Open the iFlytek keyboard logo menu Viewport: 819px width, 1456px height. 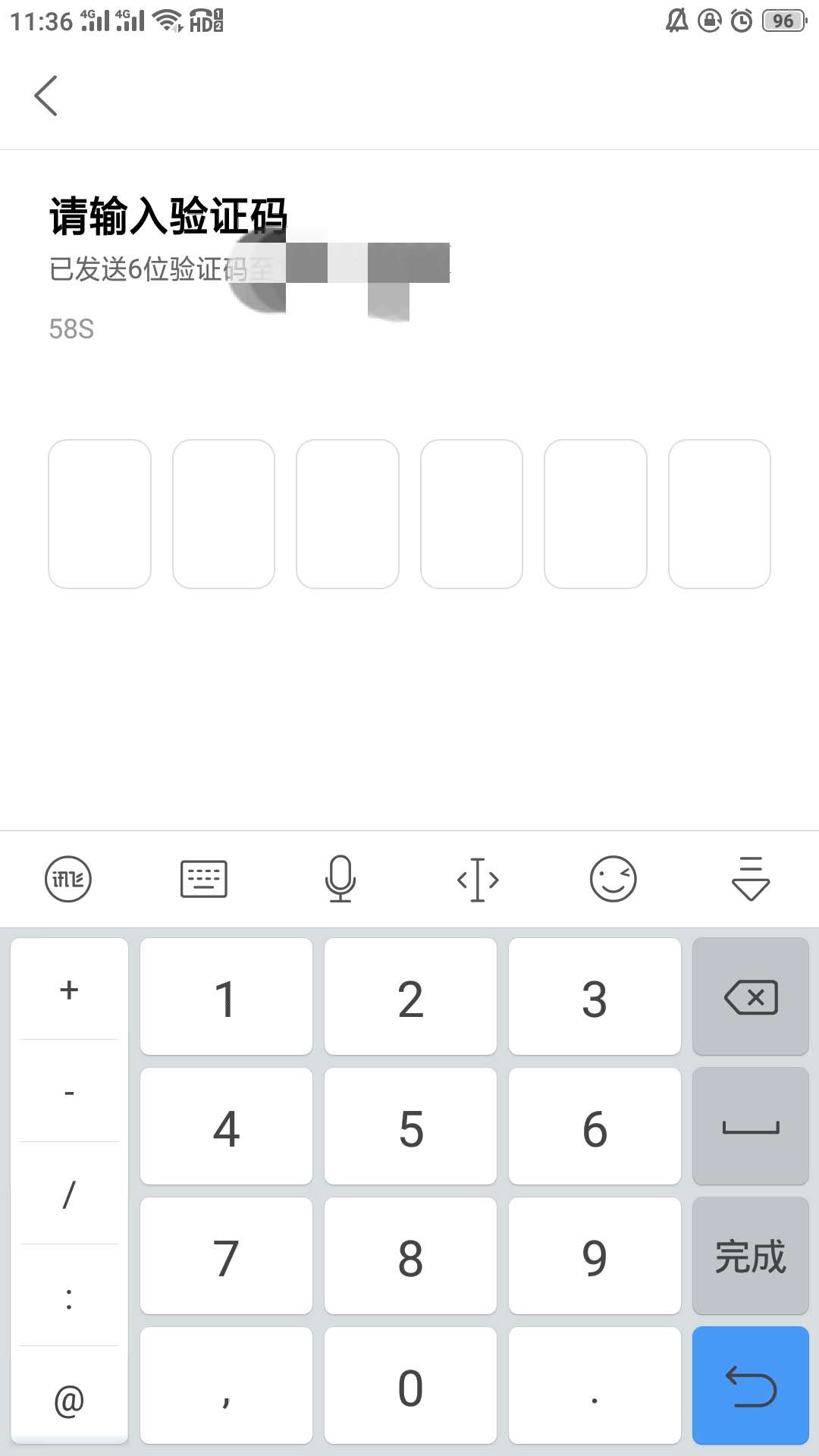click(x=68, y=880)
